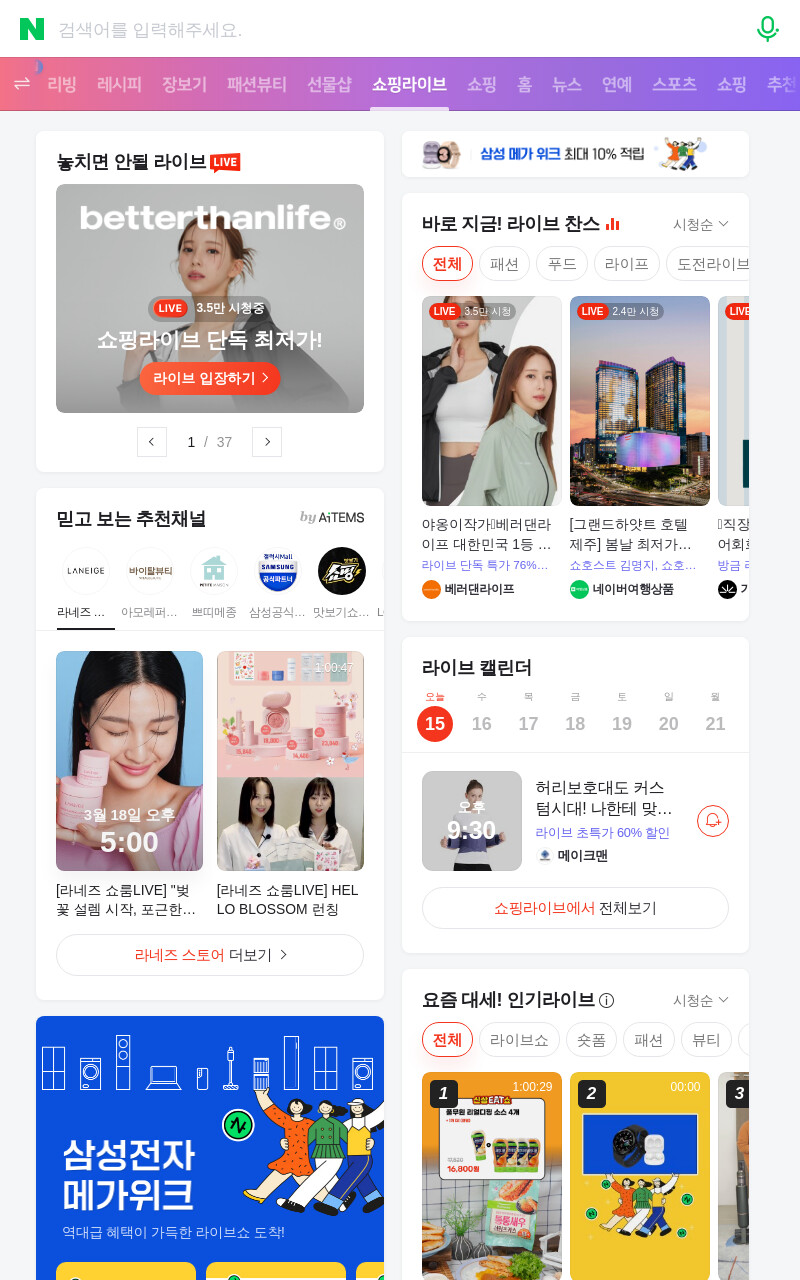Open the 삼성 메가 위크 banner
The image size is (800, 1280).
click(575, 154)
